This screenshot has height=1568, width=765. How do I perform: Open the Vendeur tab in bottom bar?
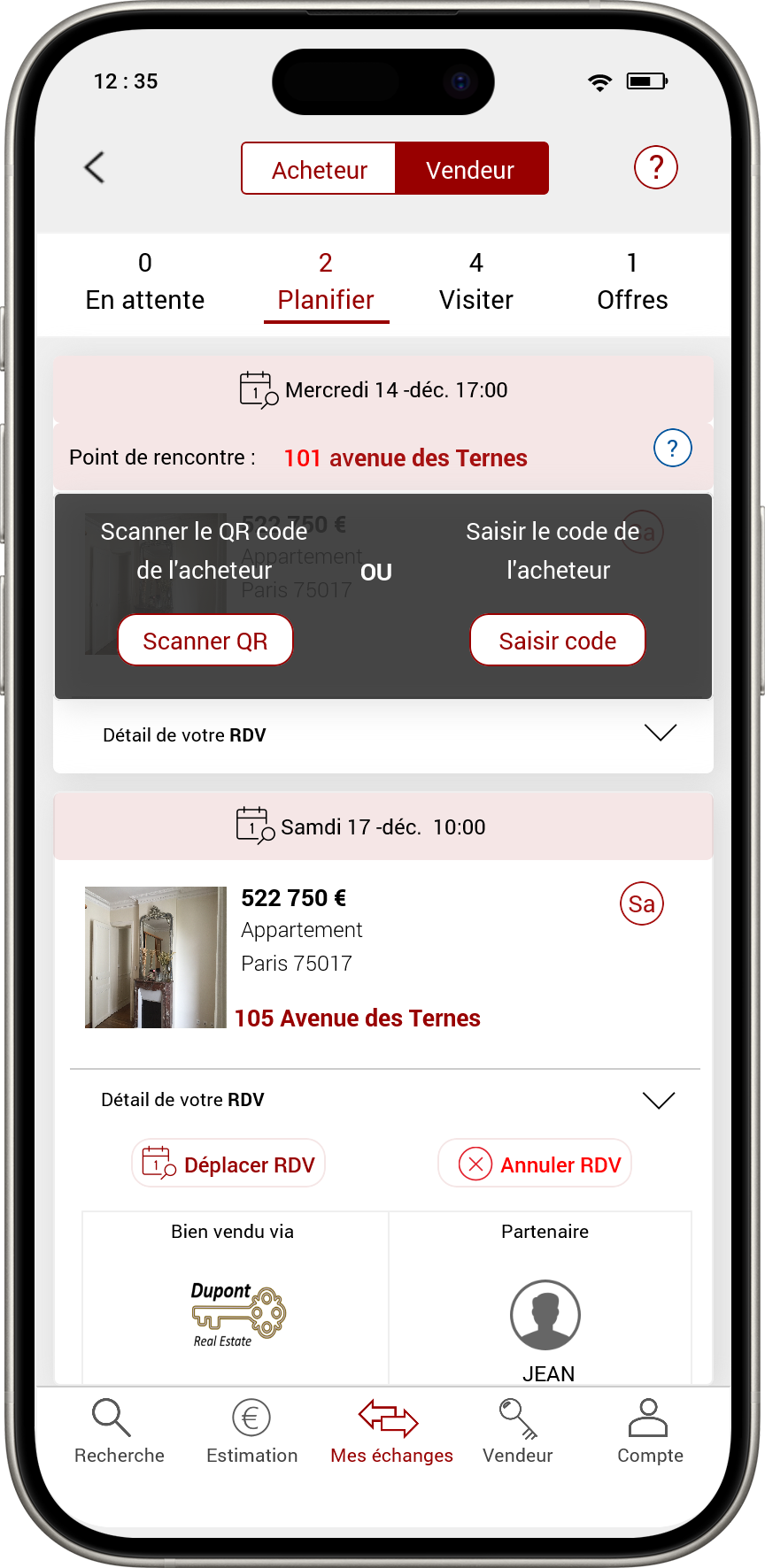[x=517, y=1432]
